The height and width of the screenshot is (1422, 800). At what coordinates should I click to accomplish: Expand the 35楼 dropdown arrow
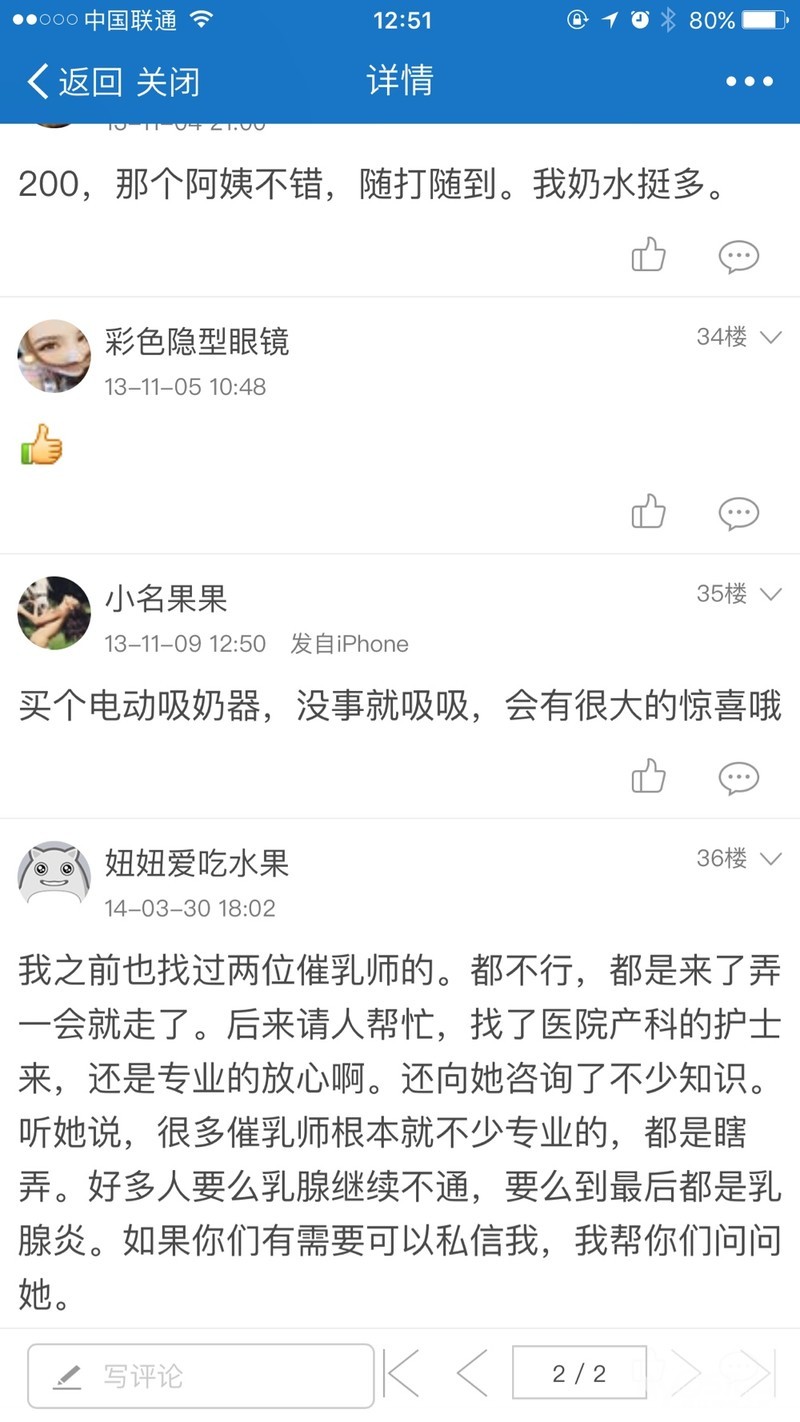point(770,595)
